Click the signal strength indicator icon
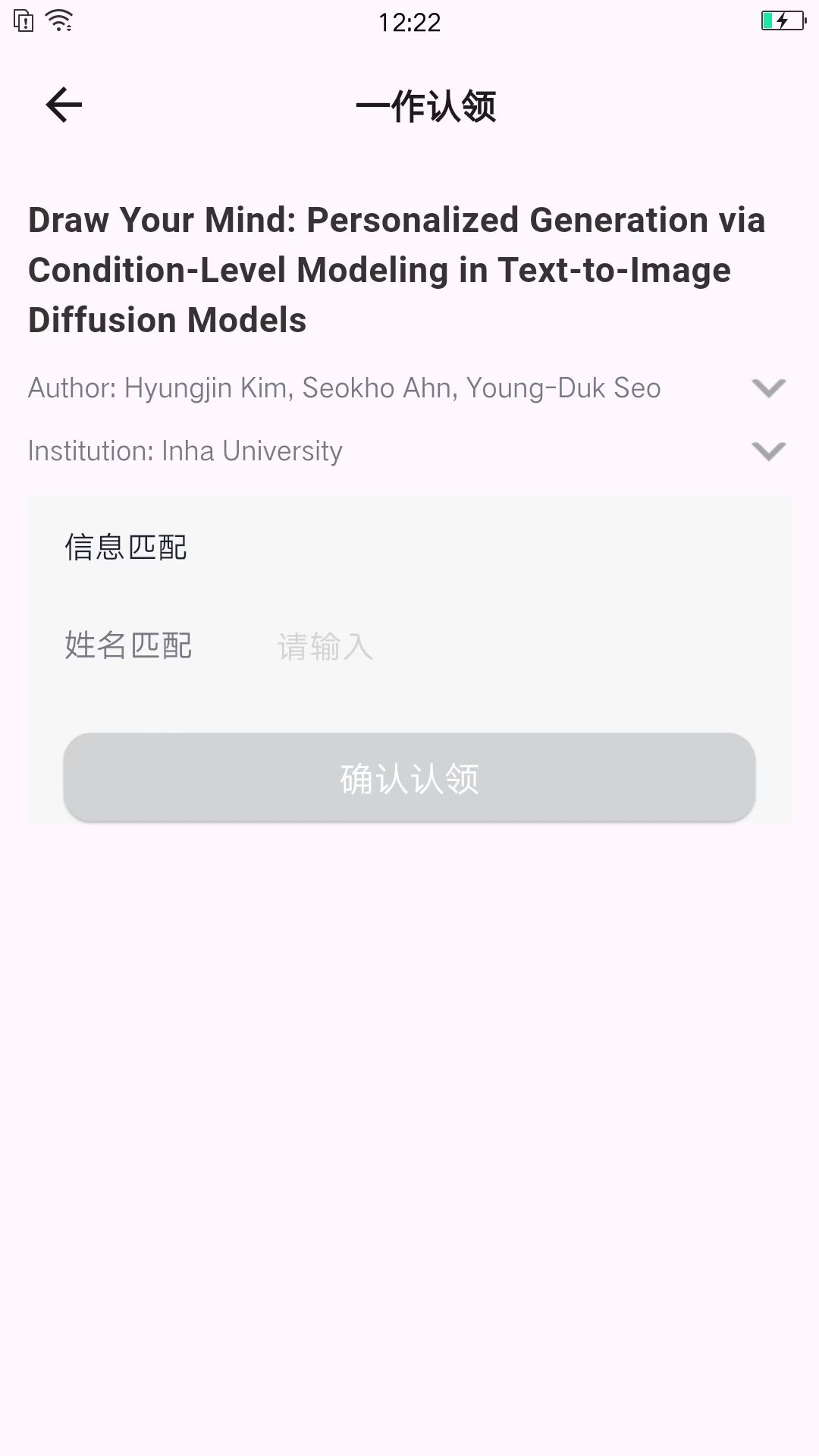819x1456 pixels. pyautogui.click(x=60, y=20)
